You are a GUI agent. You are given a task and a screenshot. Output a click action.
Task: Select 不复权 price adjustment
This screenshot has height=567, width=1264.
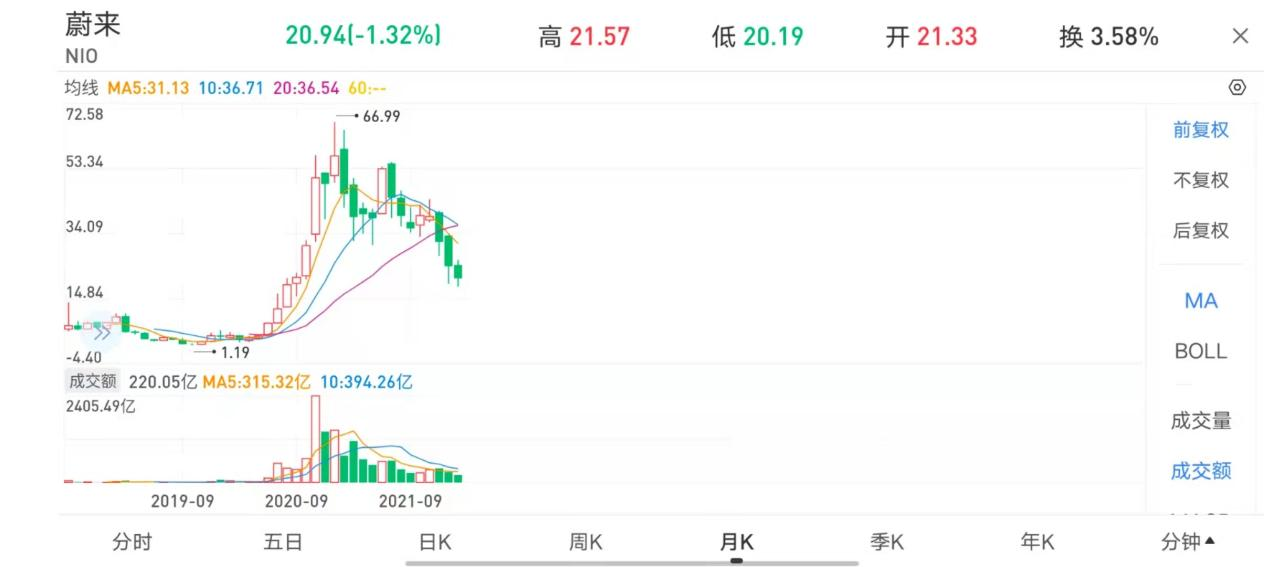coord(1200,180)
